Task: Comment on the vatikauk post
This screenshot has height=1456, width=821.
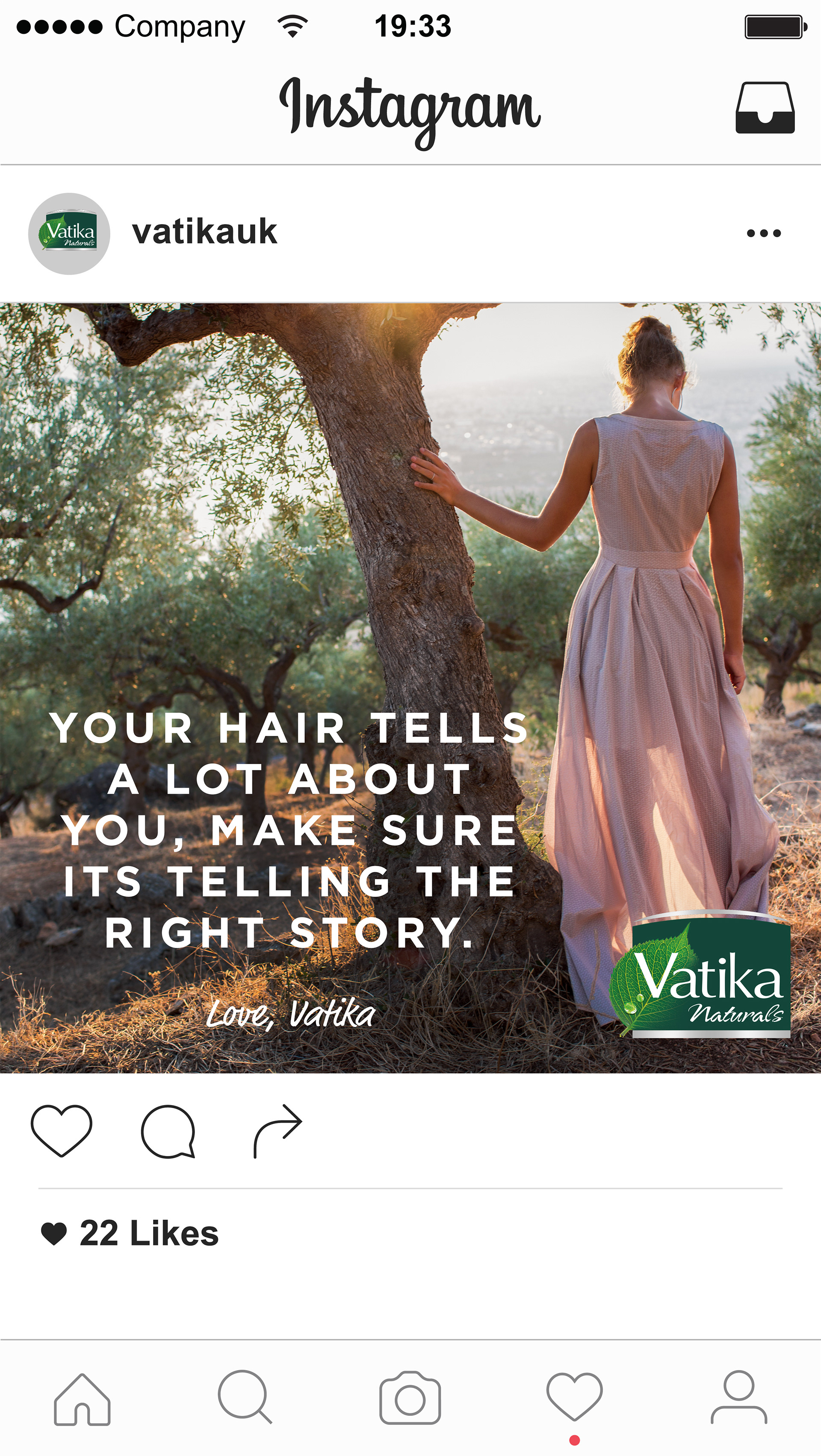Action: (168, 1131)
